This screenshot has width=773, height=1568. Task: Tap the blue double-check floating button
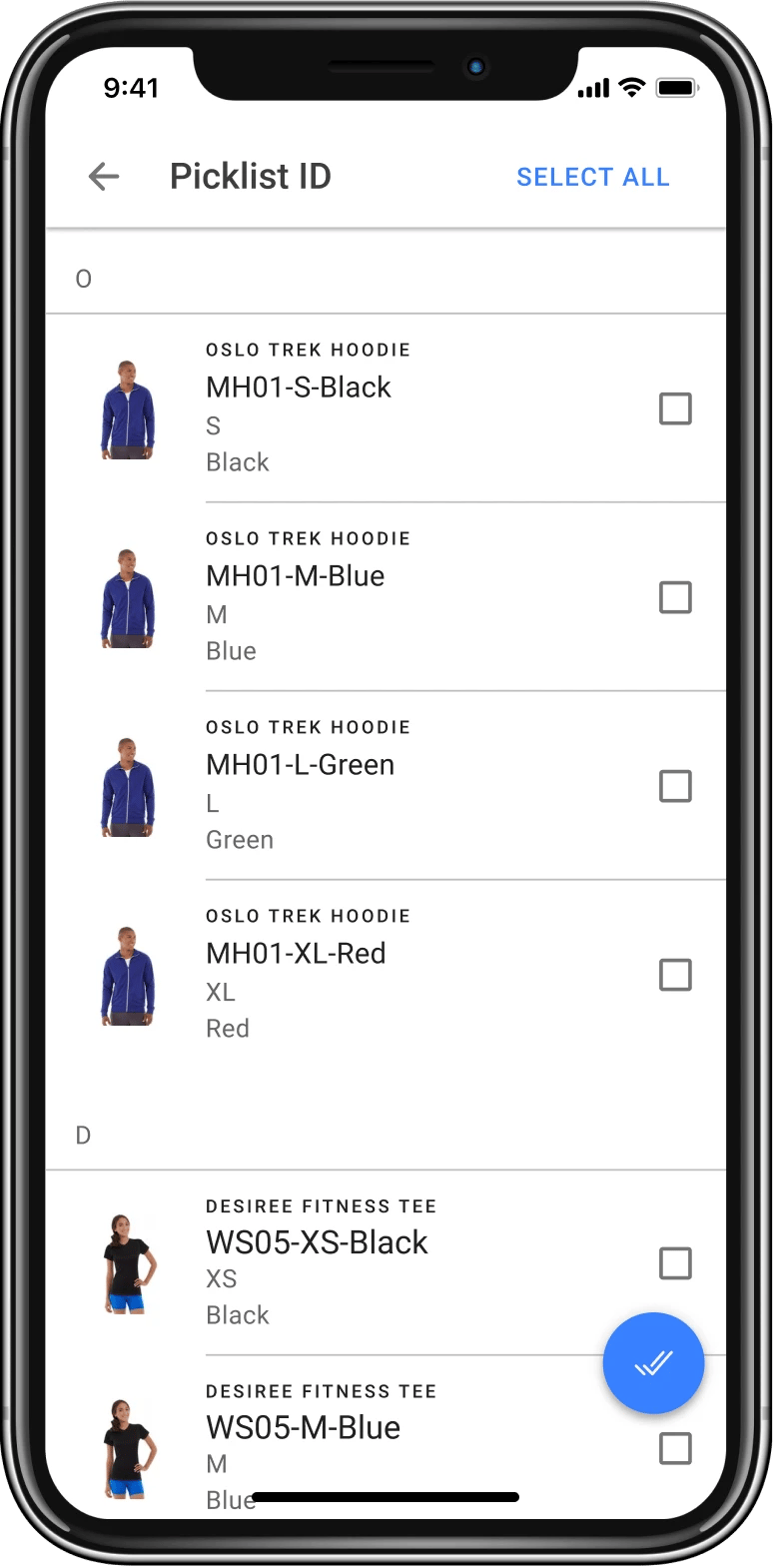tap(653, 1363)
